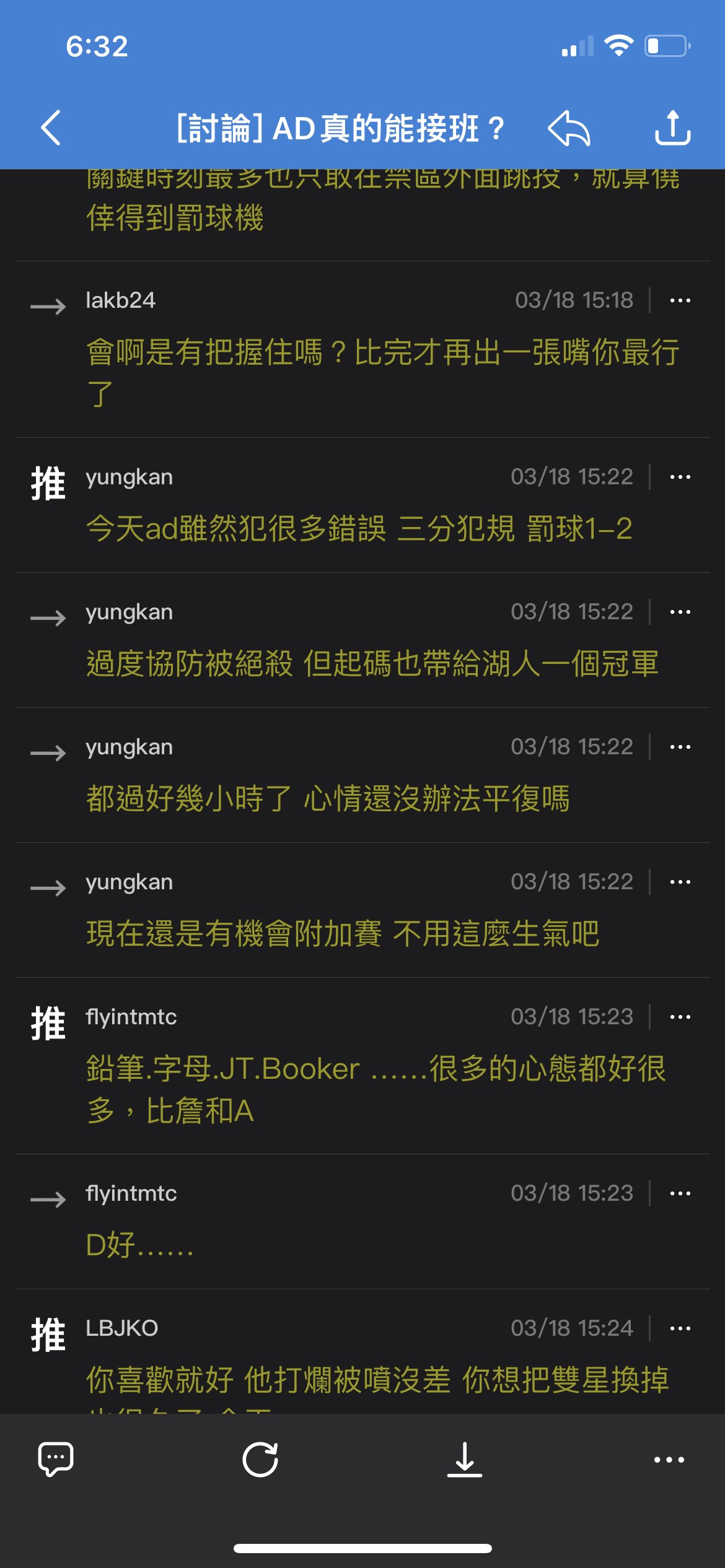This screenshot has height=1568, width=725.
Task: Open options for flyintmtc's comment D好
Action: pyautogui.click(x=680, y=1193)
